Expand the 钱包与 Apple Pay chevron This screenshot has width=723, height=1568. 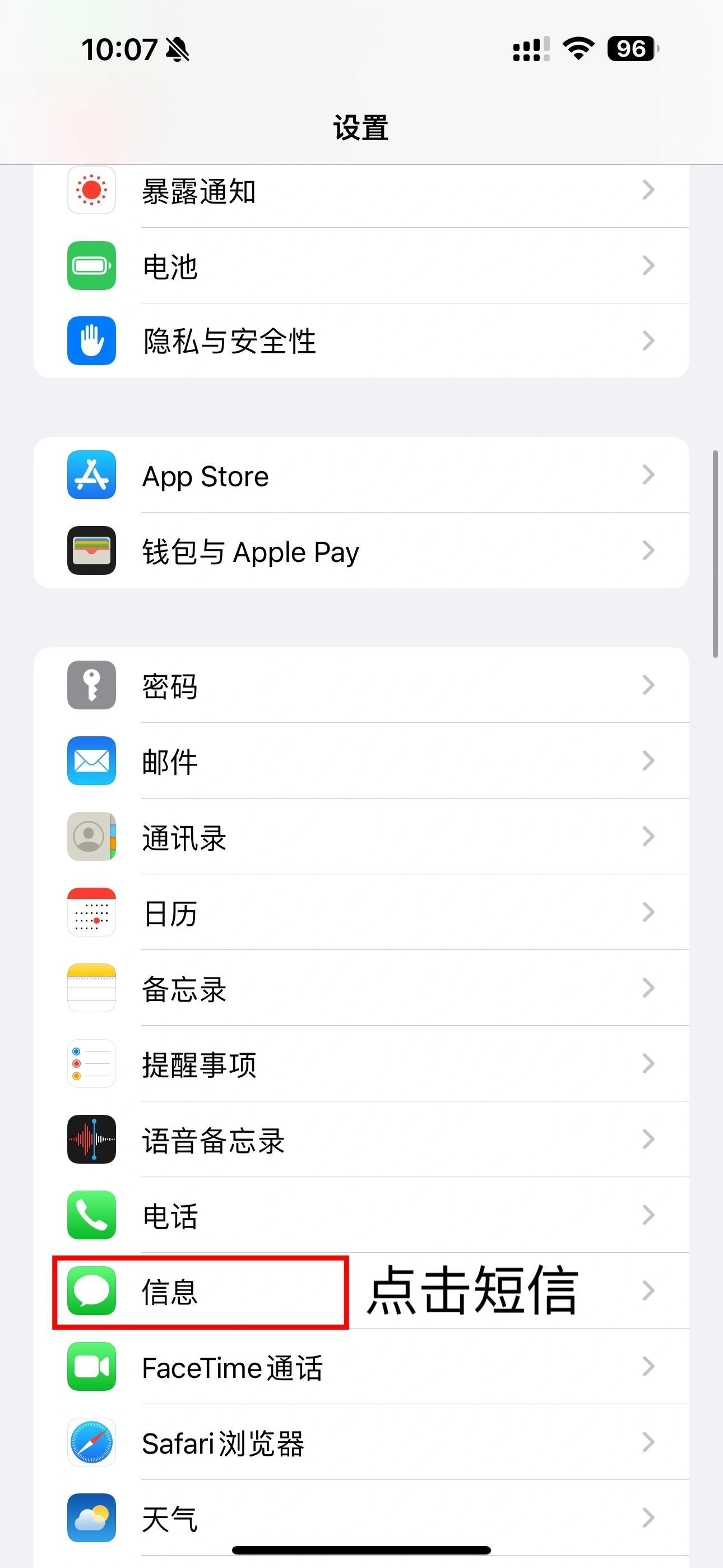click(x=647, y=551)
